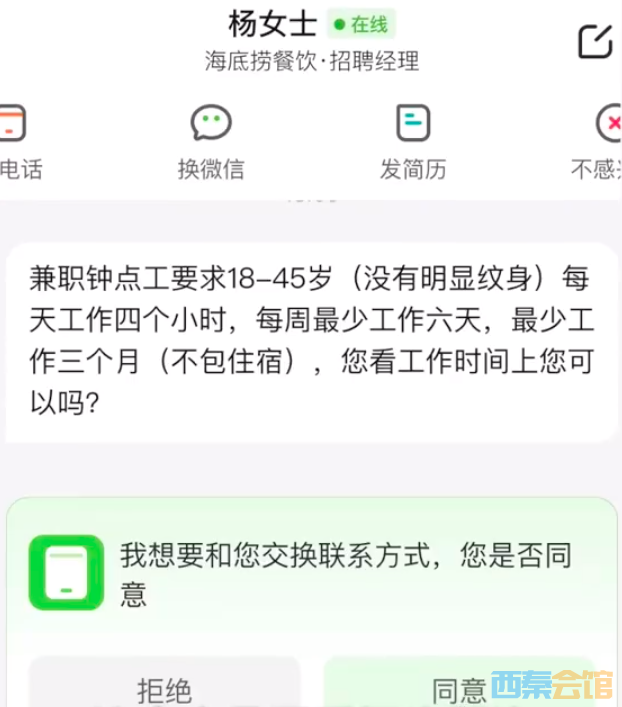Decline contact exchange with 拒绝
622x707 pixels.
164,687
